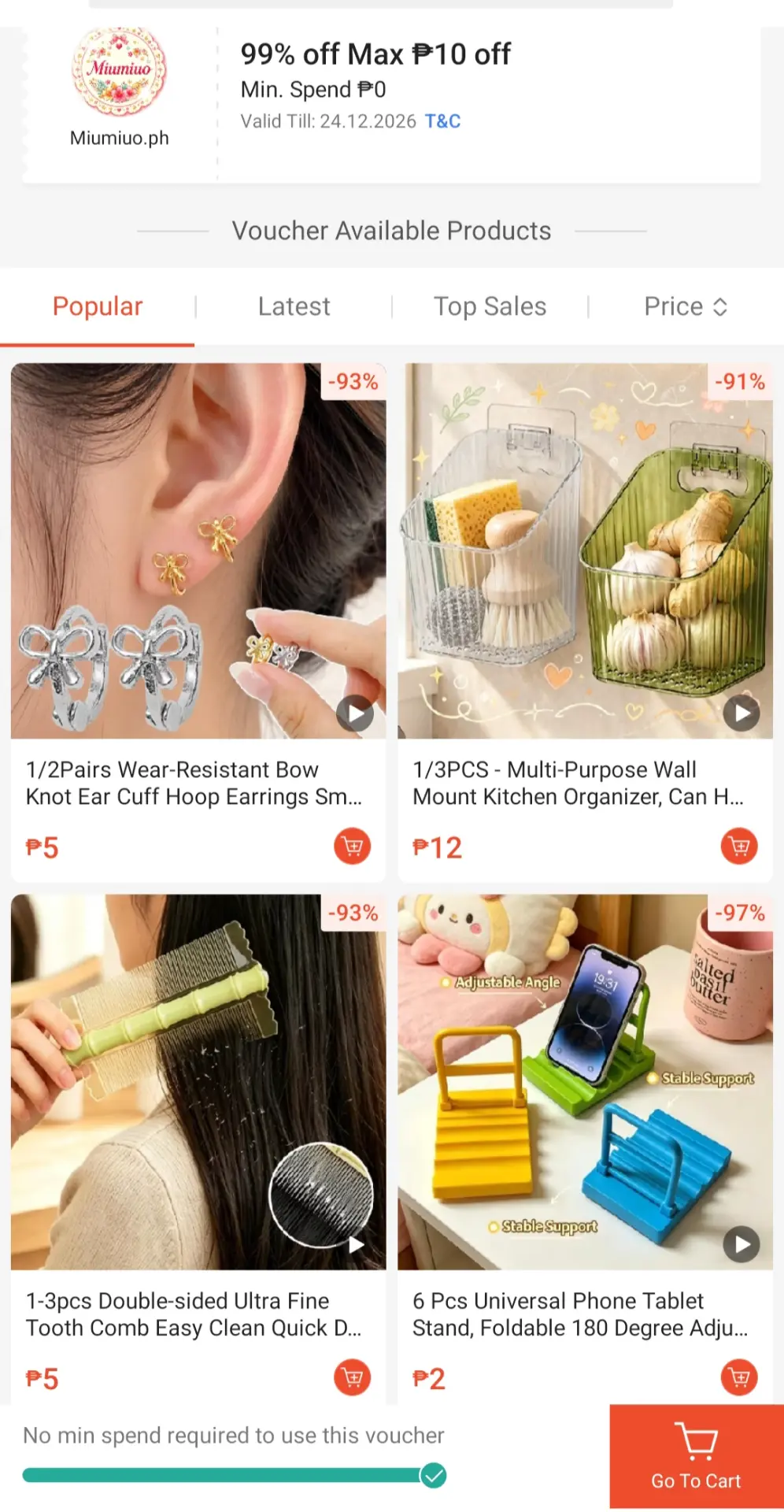The height and width of the screenshot is (1512, 784).
Task: Add Kitchen Organizer to cart
Action: pyautogui.click(x=739, y=847)
